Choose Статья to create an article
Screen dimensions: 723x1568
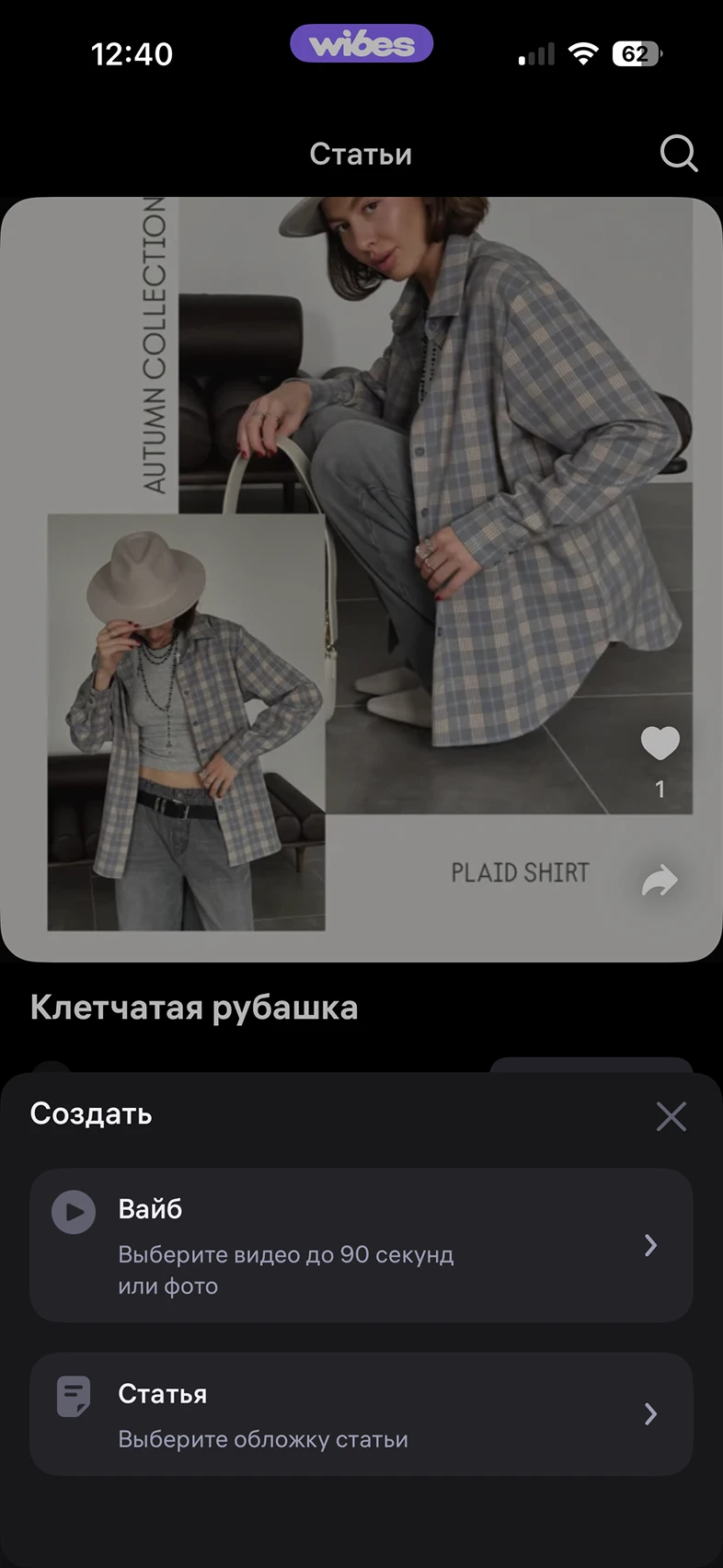coord(361,1414)
